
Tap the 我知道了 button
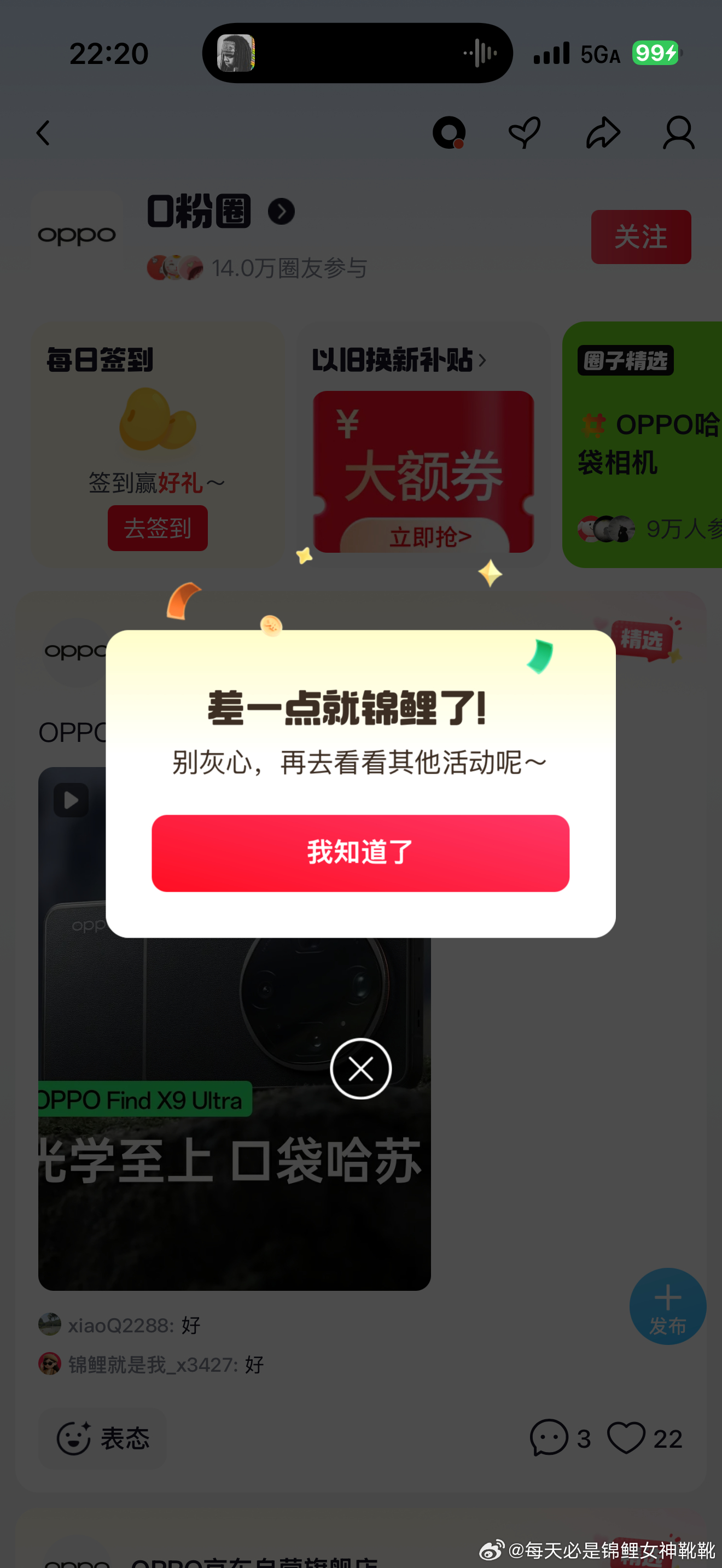tap(360, 853)
